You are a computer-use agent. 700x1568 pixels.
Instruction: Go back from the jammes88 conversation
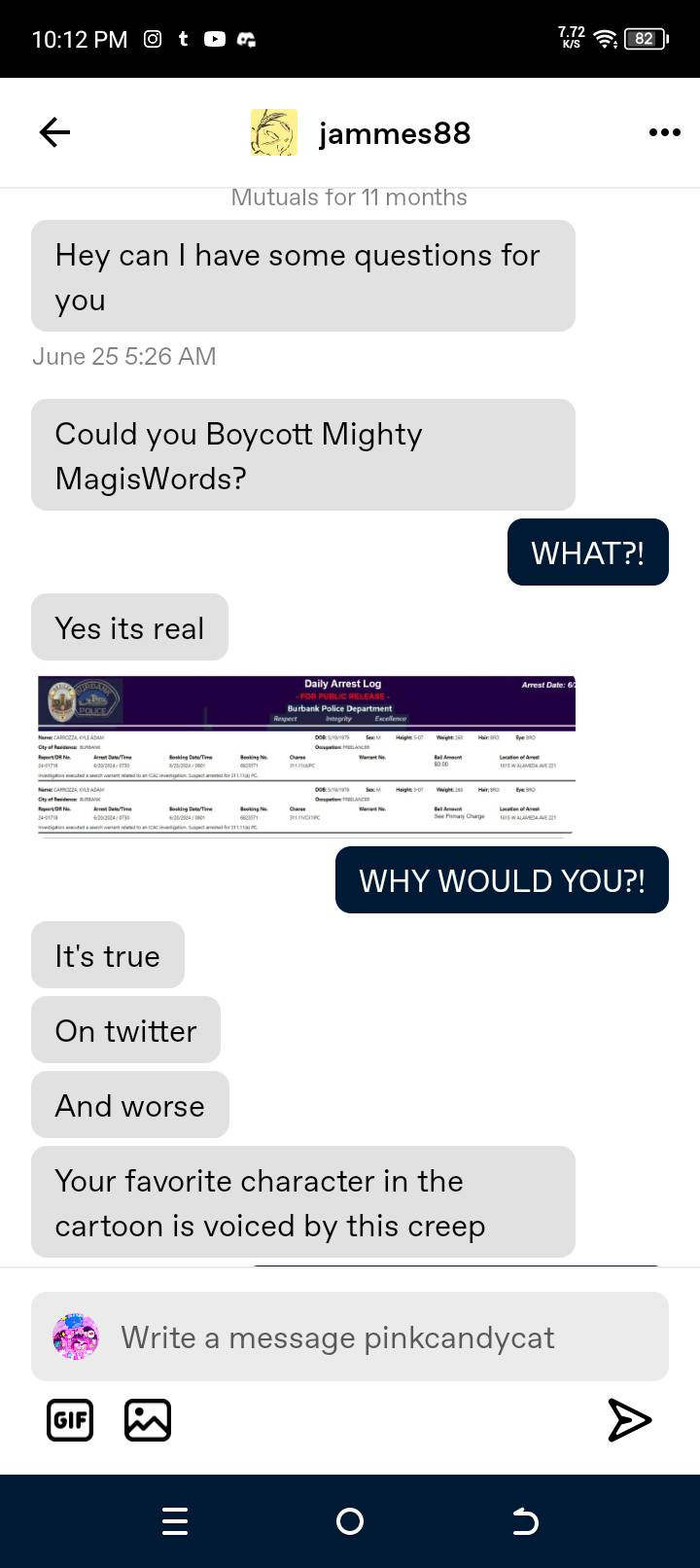pyautogui.click(x=54, y=132)
